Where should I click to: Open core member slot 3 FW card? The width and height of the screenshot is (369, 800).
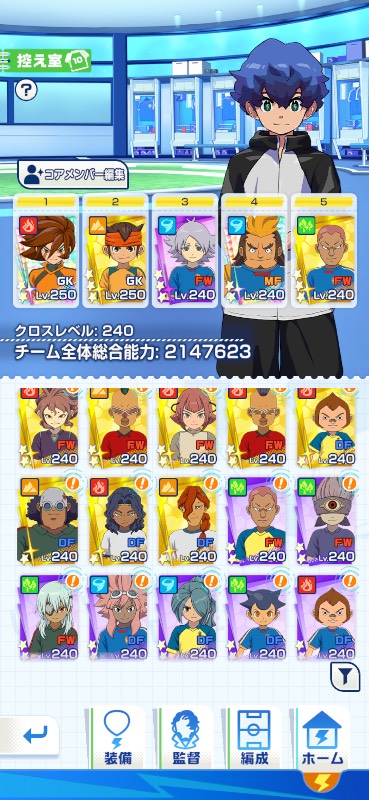[x=185, y=251]
